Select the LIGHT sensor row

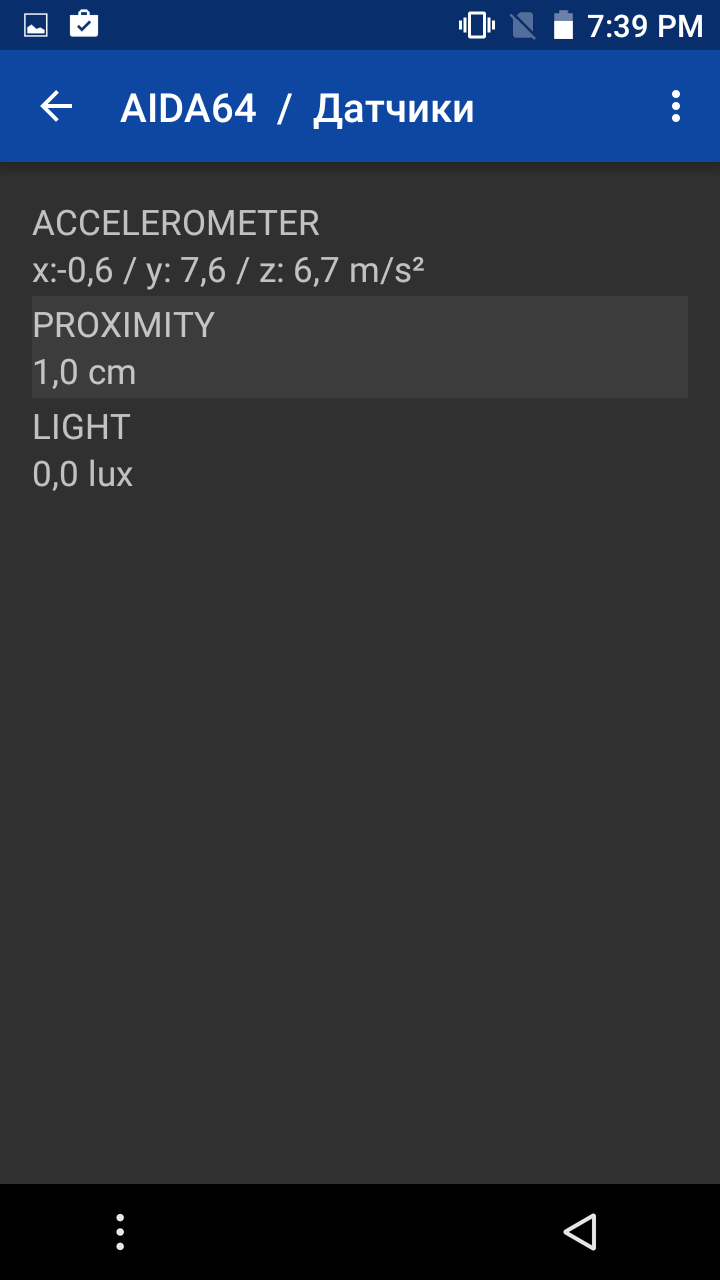tap(360, 449)
